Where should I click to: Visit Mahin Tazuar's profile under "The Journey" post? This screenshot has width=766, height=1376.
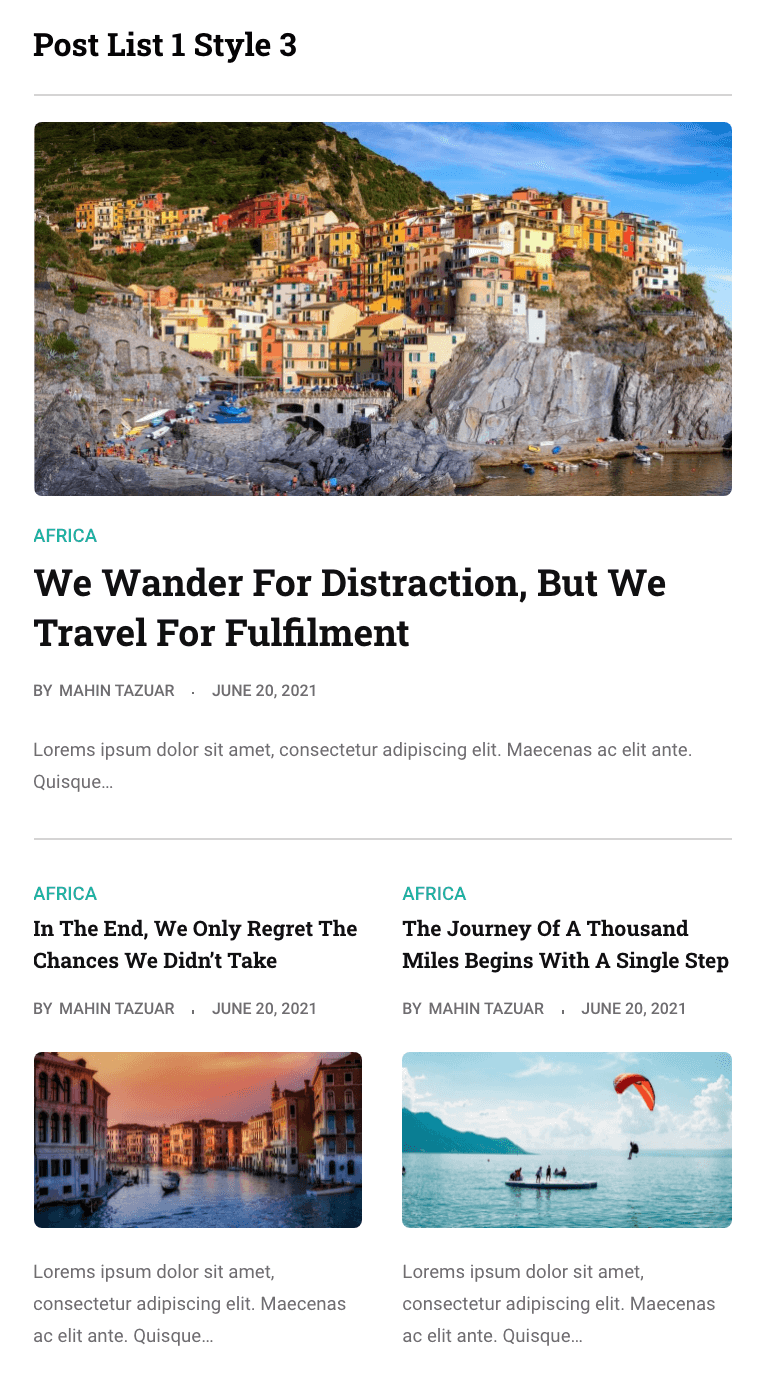(x=486, y=1009)
